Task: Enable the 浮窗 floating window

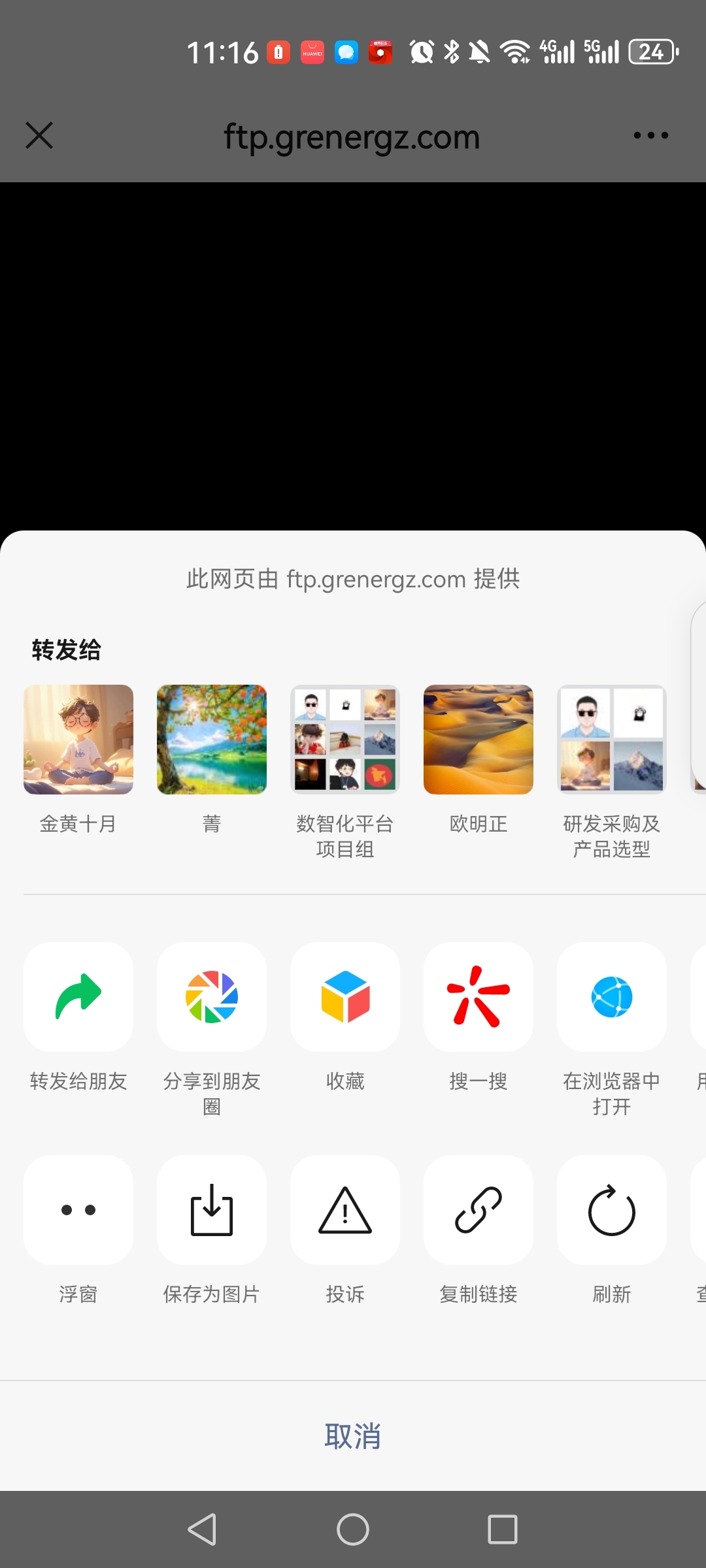Action: coord(78,1210)
